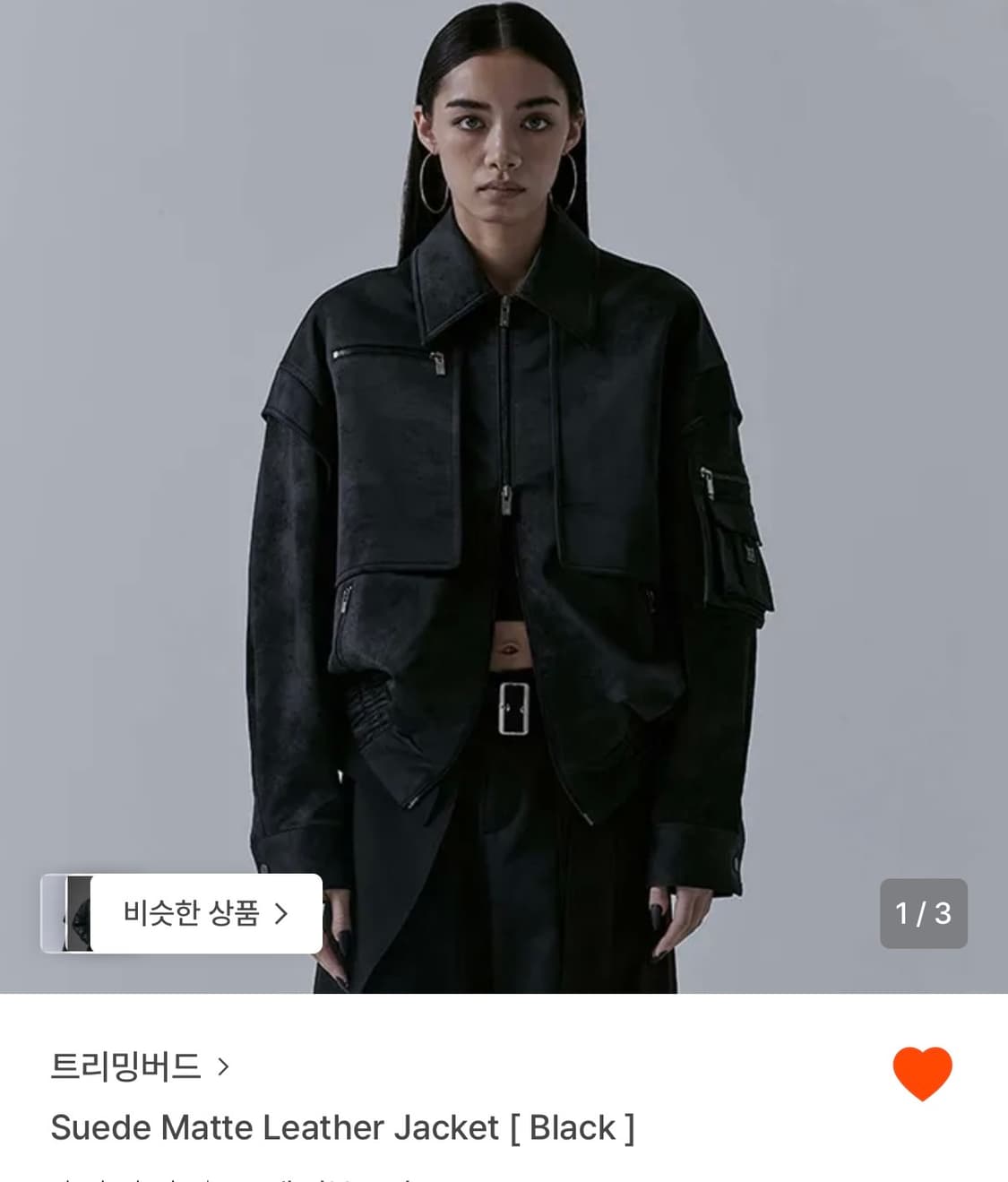
Task: Expand the brand details via the 트리밍버드 chevron
Action: click(x=223, y=1068)
